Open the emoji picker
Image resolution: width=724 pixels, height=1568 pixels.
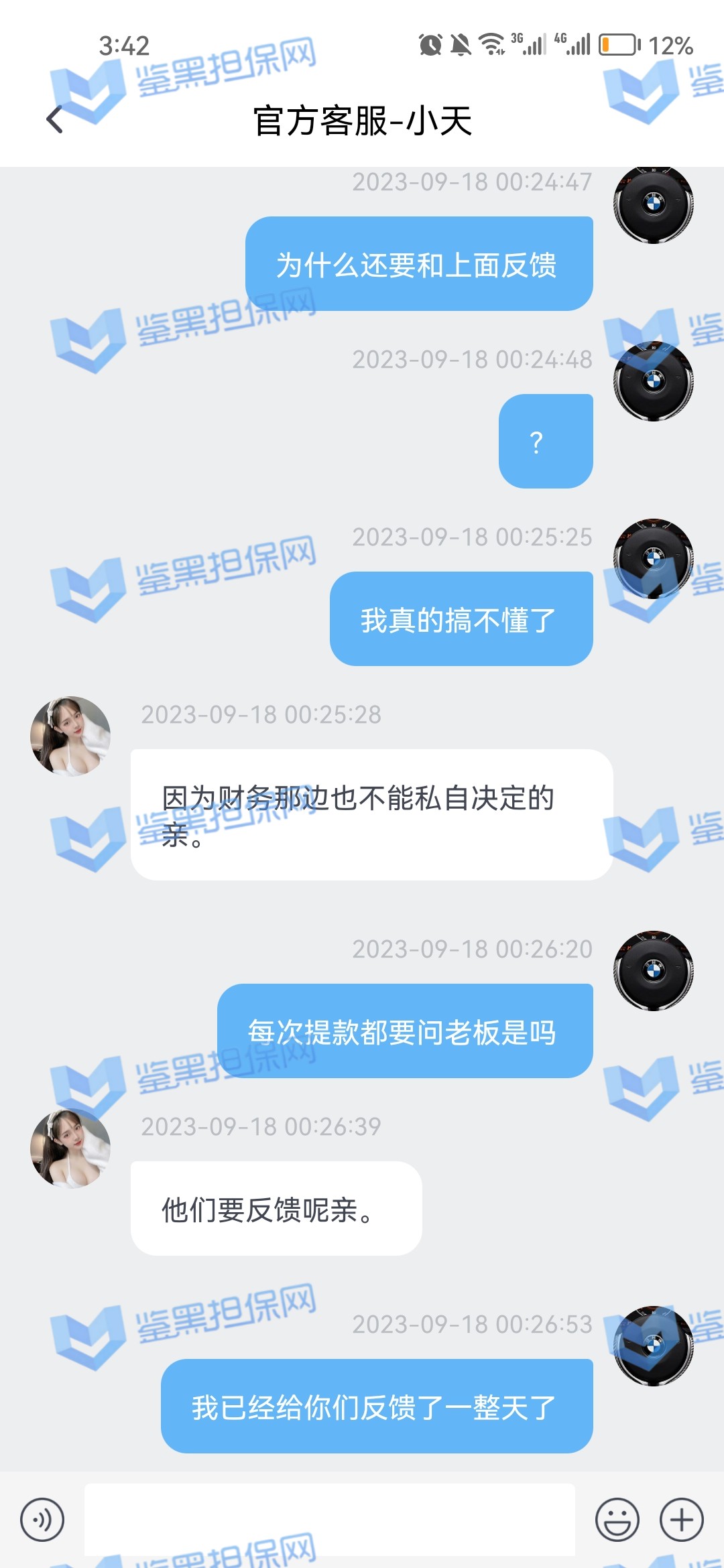click(x=617, y=1520)
